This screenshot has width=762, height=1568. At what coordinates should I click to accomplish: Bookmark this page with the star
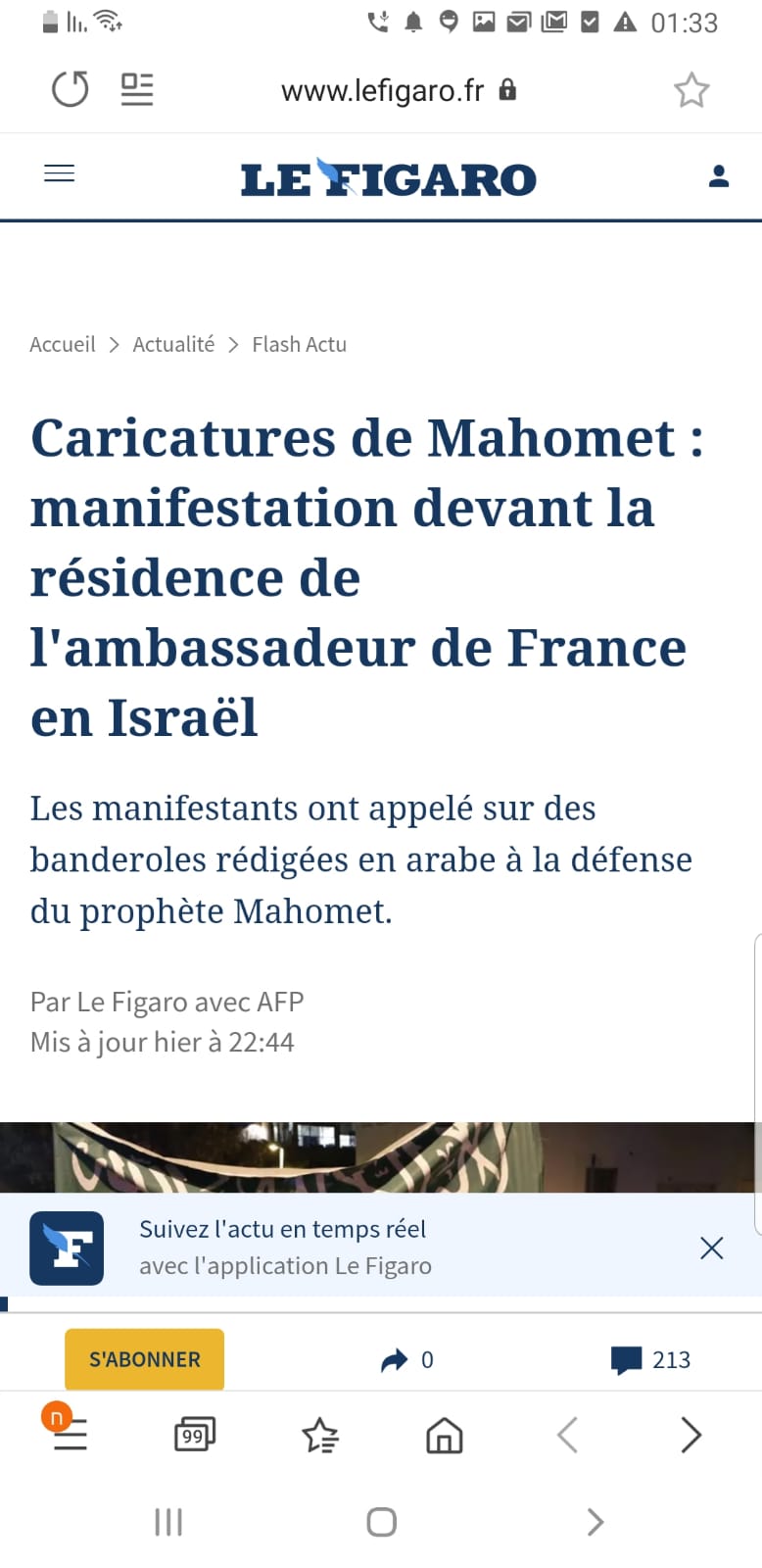(x=691, y=90)
